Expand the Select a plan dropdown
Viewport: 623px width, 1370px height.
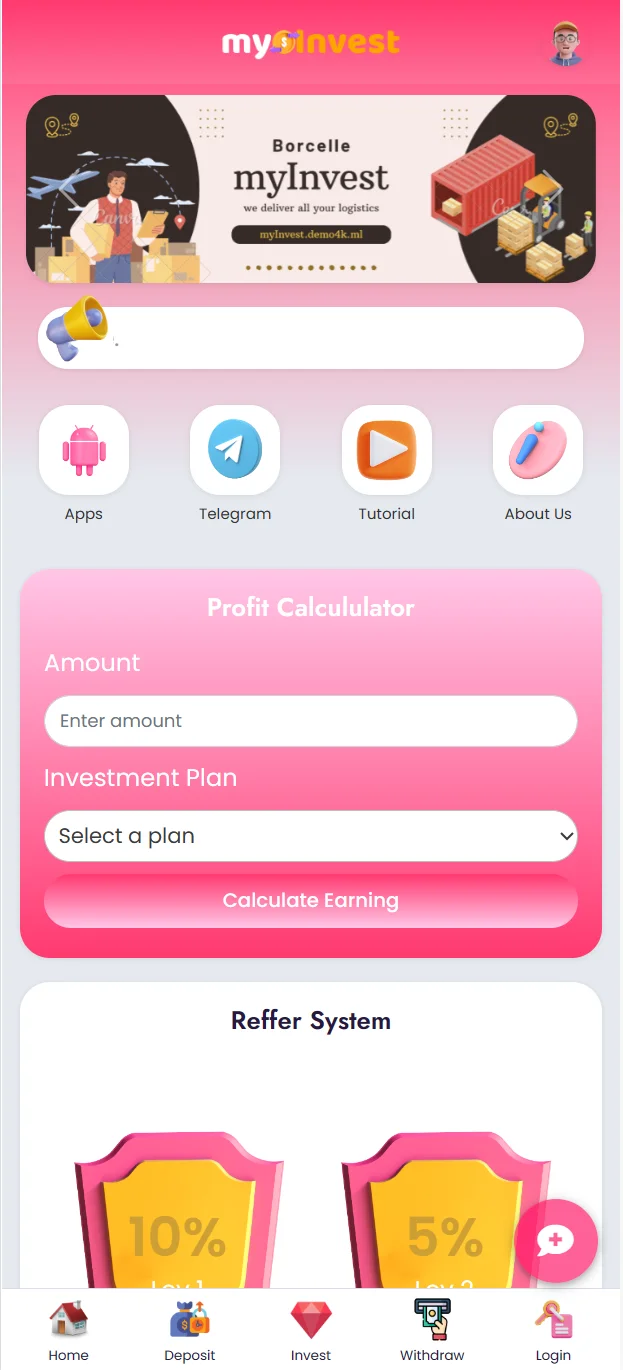click(311, 836)
